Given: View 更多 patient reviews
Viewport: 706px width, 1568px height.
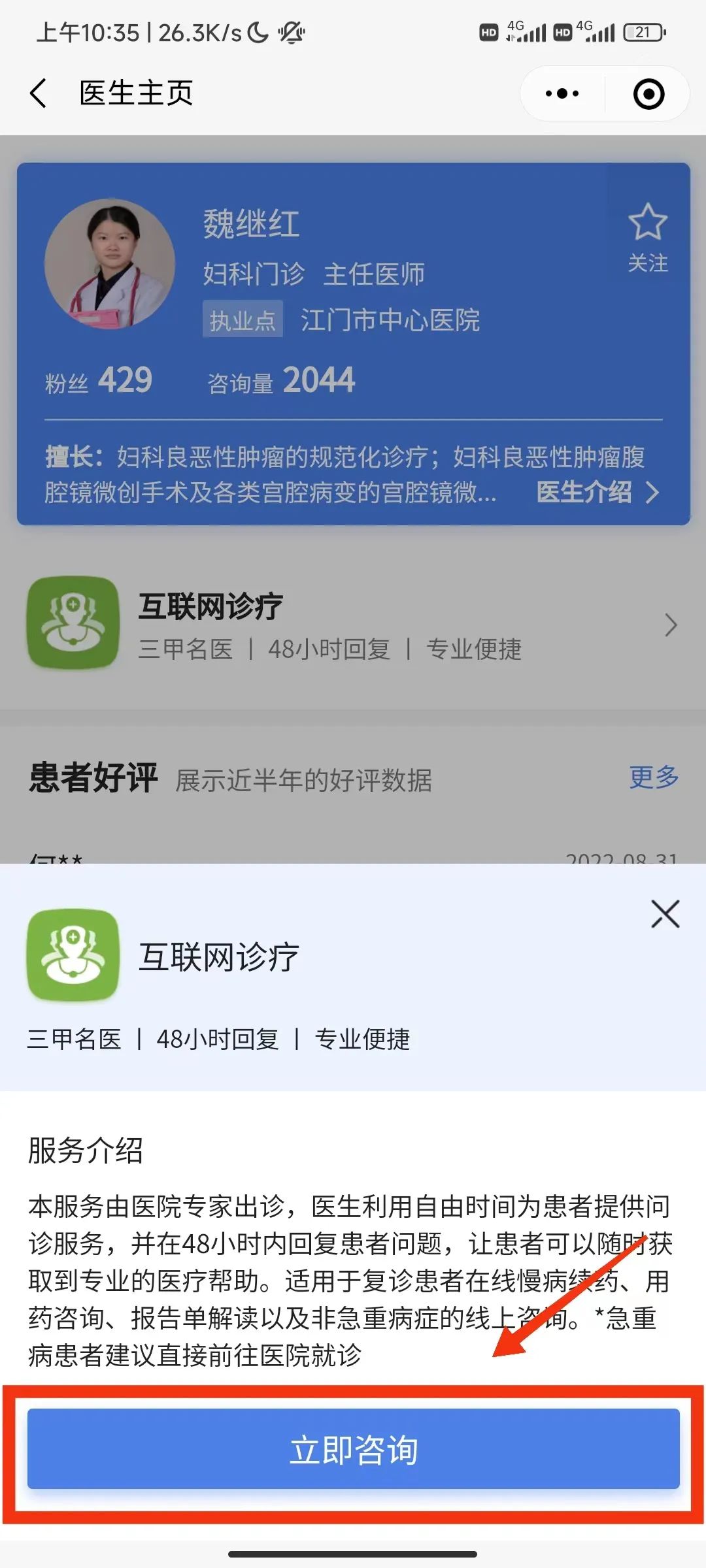Looking at the screenshot, I should coord(653,777).
